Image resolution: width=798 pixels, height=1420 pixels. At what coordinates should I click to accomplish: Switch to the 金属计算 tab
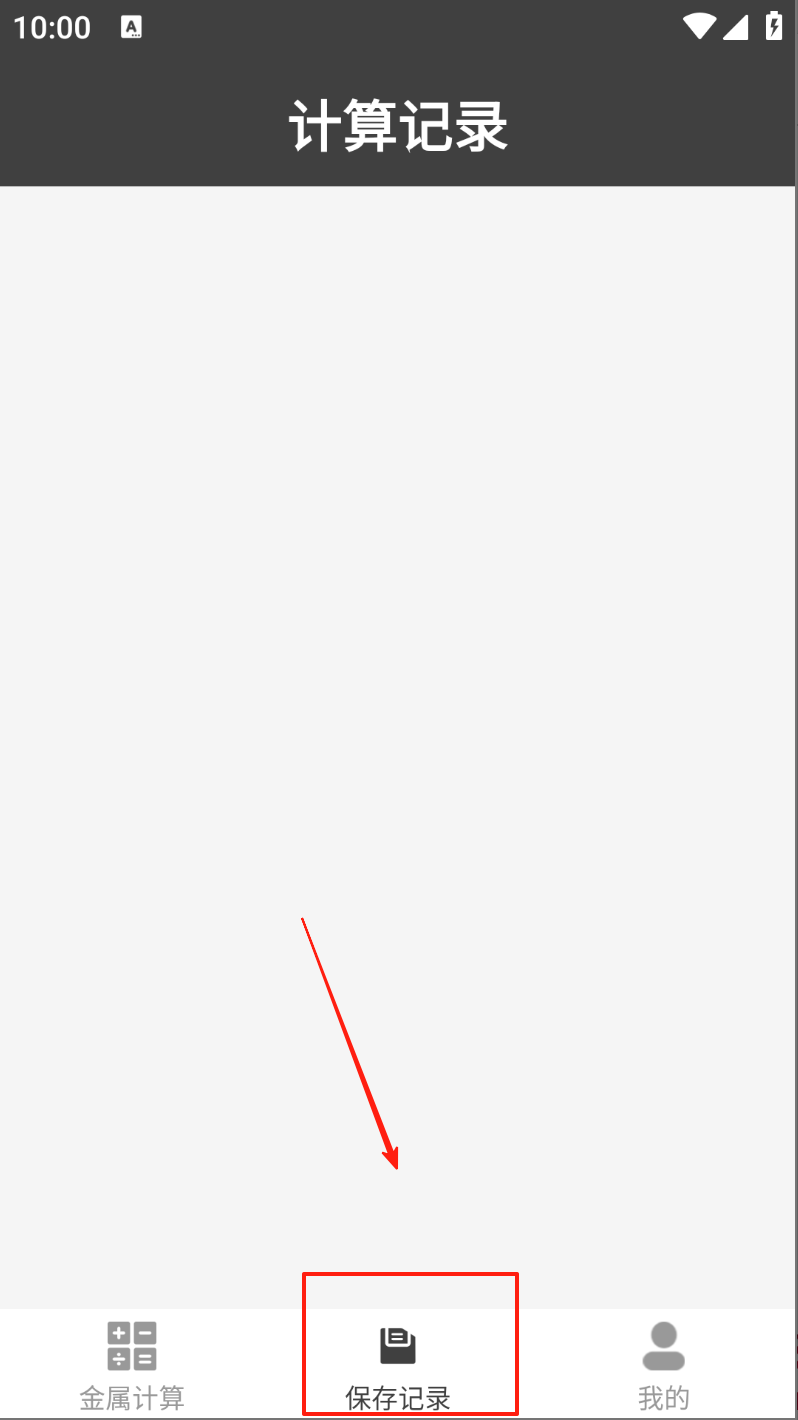click(132, 1364)
